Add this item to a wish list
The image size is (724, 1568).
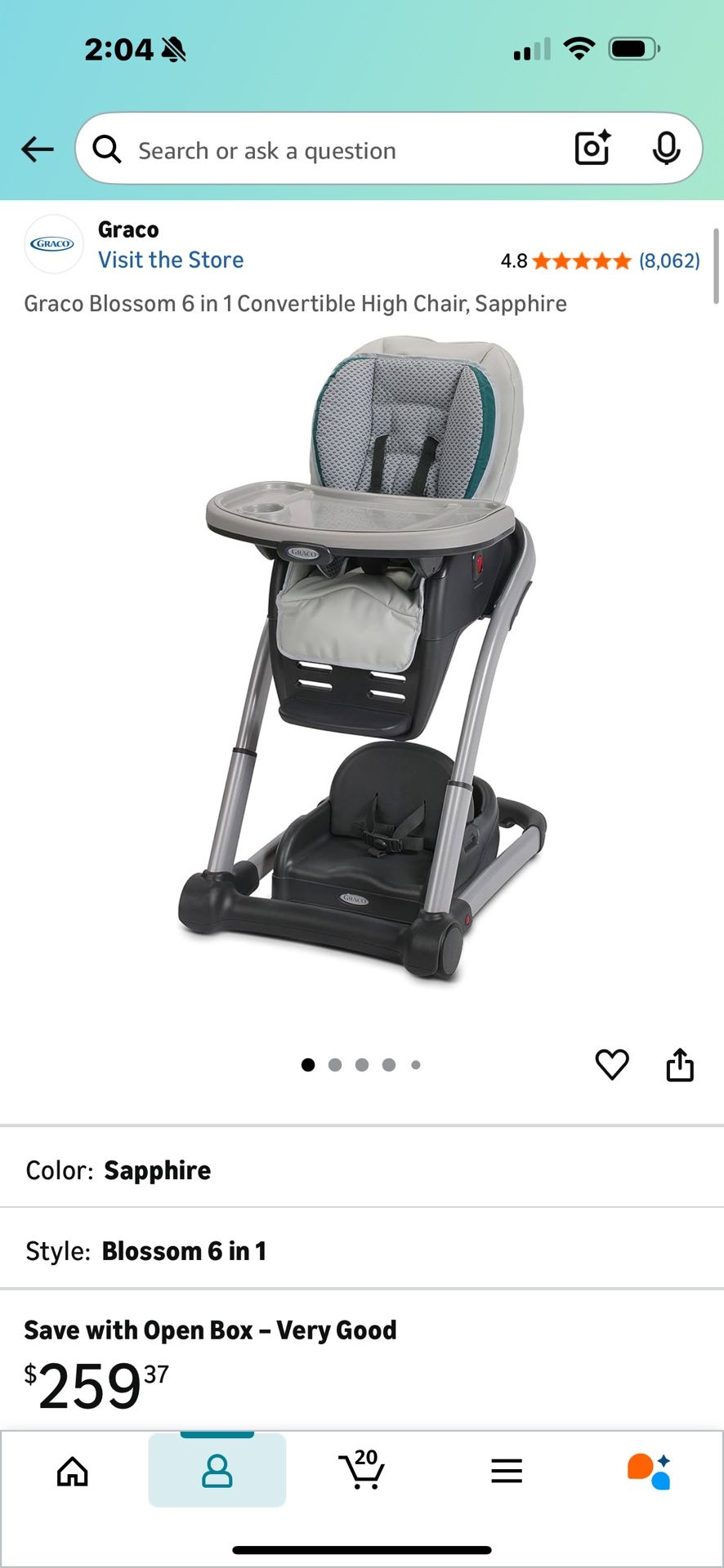[611, 1065]
